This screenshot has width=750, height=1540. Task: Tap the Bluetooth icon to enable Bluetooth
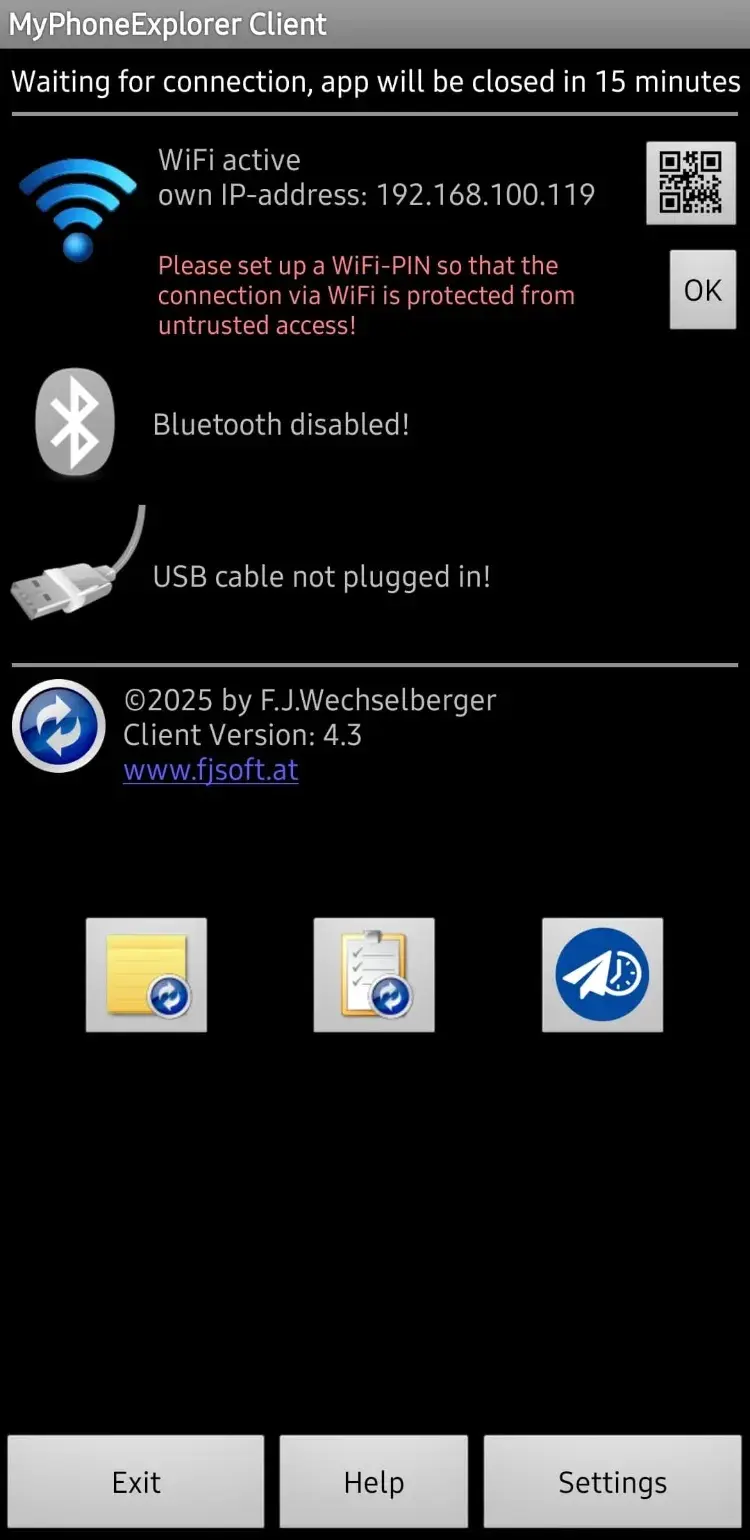pyautogui.click(x=75, y=423)
